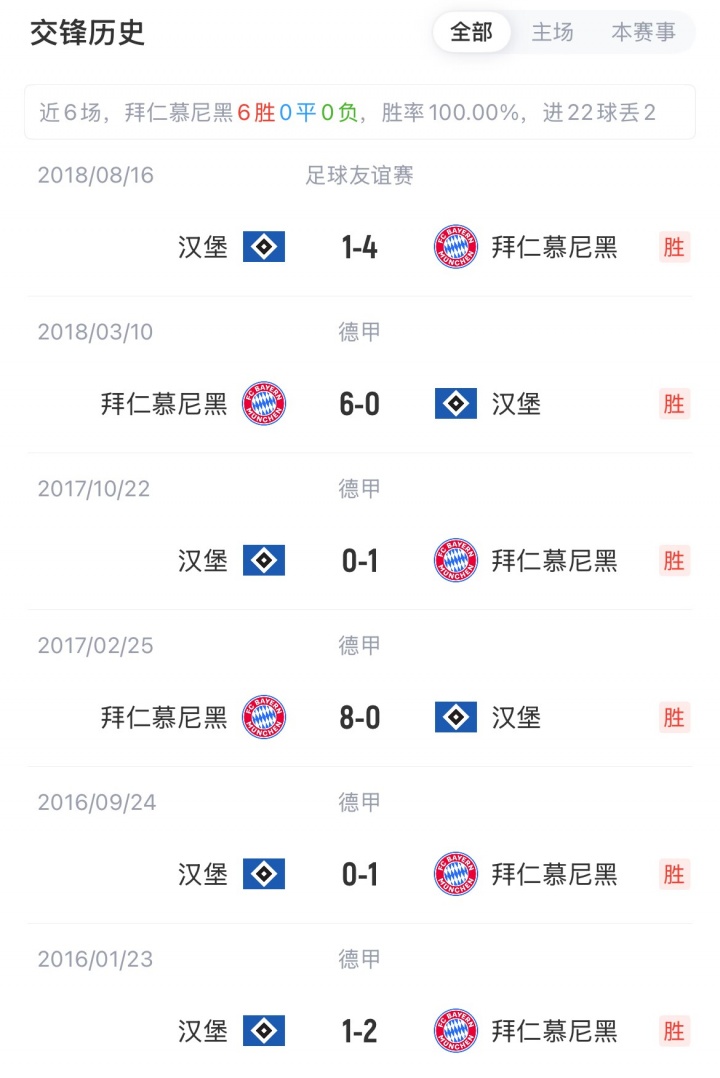
Task: View the 2016/01/23 match with score 1-2
Action: point(360,1031)
